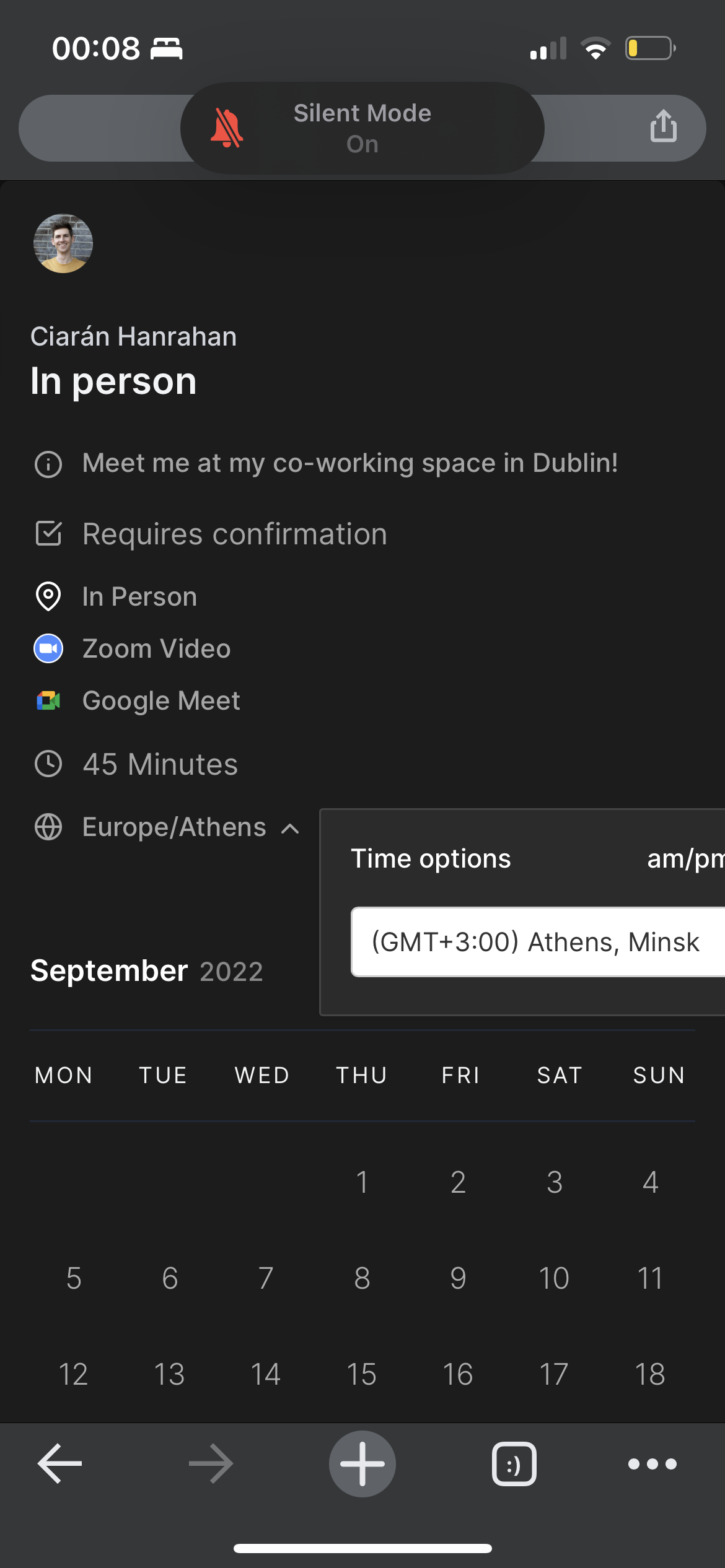Tap the info icon beside the co-working message
Screen dimensions: 725x1568
tap(48, 463)
